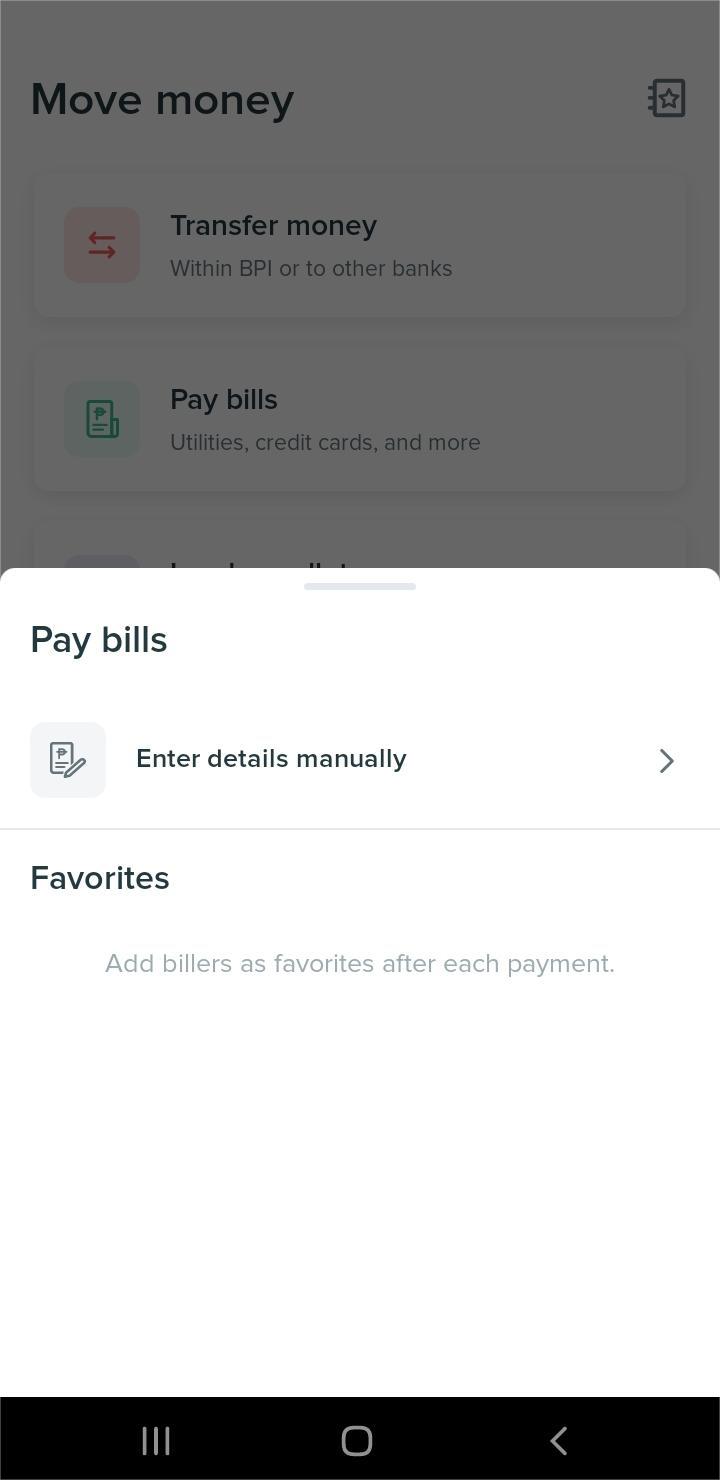Screen dimensions: 720x1480
Task: Go back using the navigation bar
Action: click(559, 1441)
